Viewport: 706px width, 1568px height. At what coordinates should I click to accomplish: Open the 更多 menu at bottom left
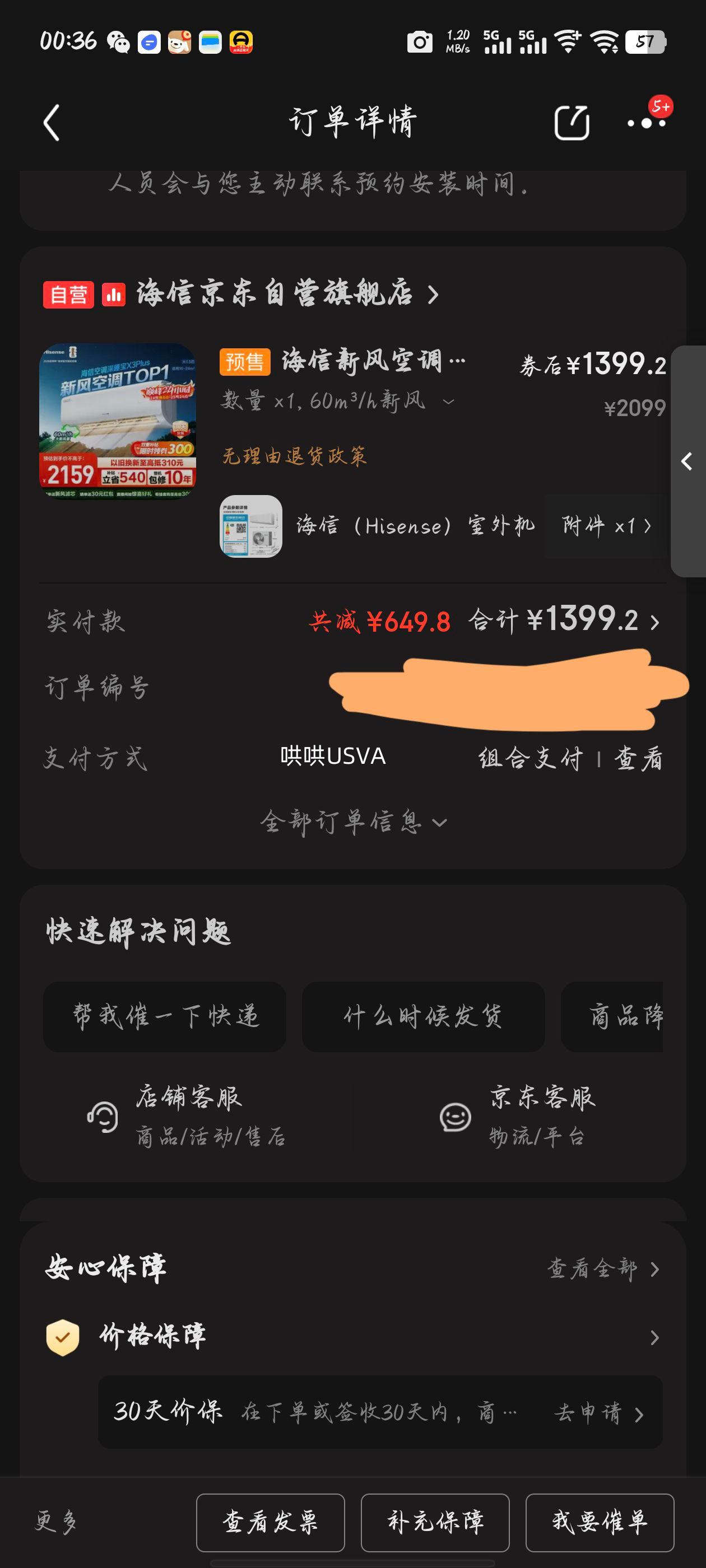pyautogui.click(x=58, y=1522)
